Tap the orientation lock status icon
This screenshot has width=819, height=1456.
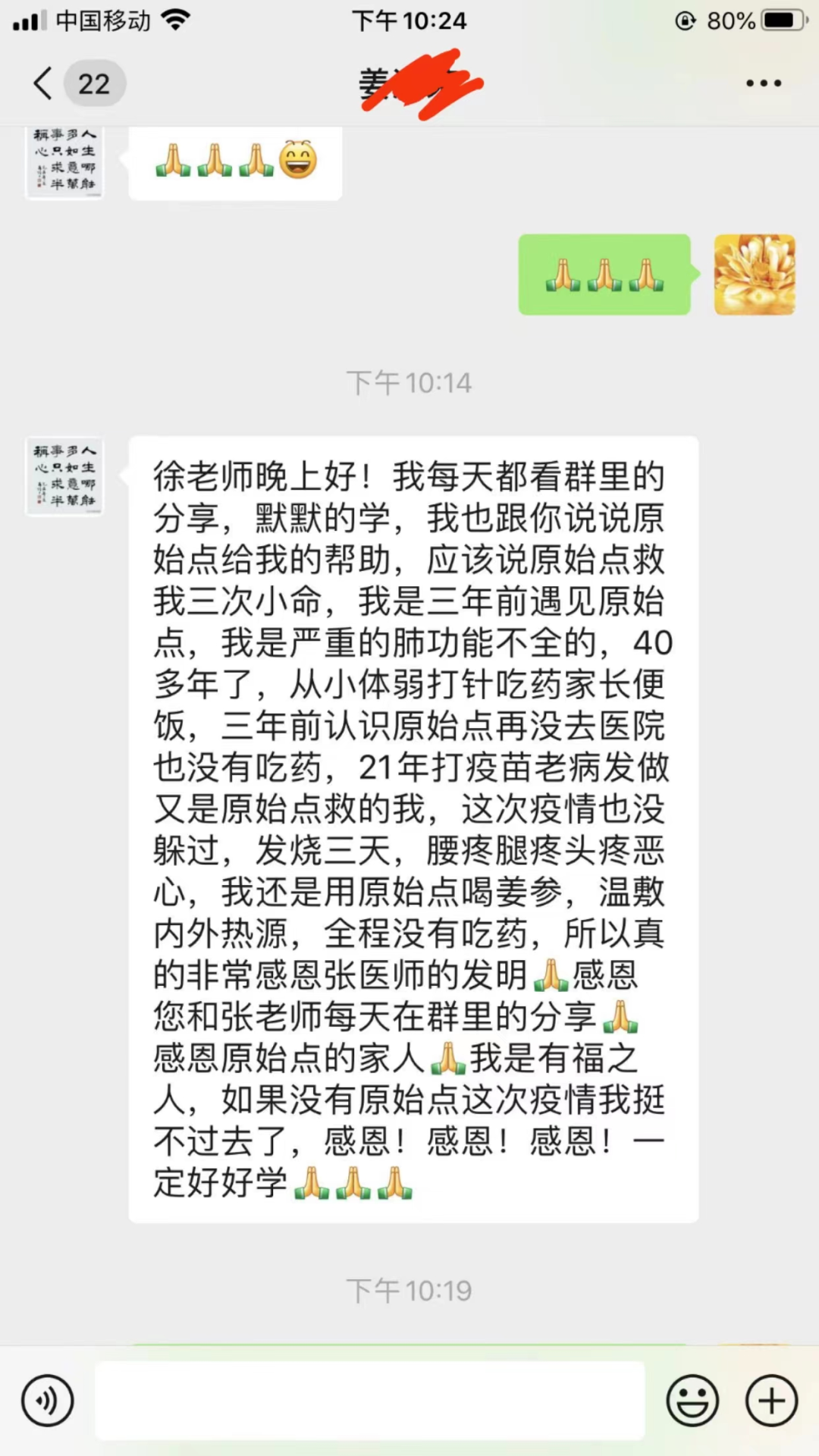685,20
